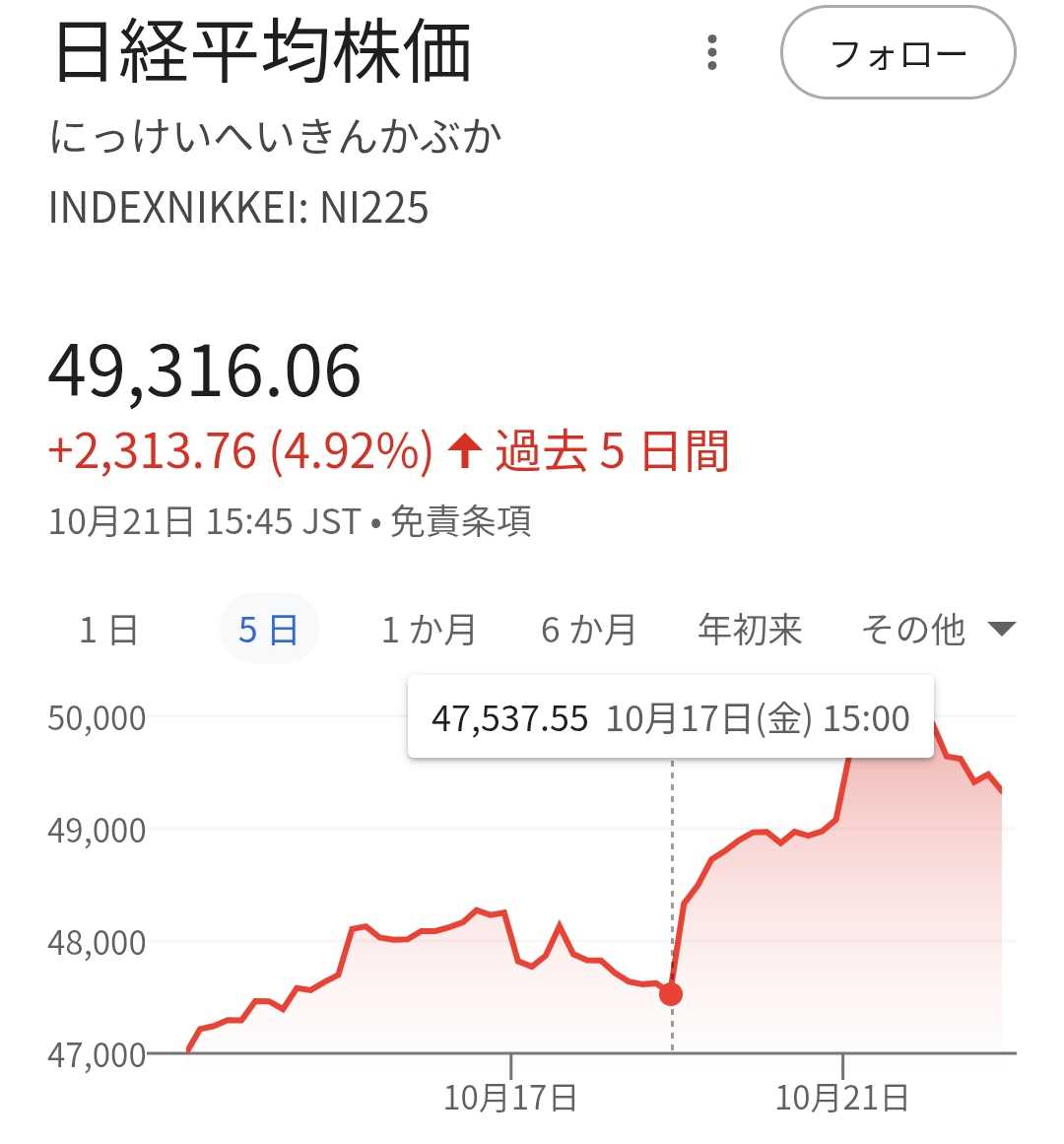Open the 免責条項 disclaimer link
The height and width of the screenshot is (1144, 1064).
[460, 521]
